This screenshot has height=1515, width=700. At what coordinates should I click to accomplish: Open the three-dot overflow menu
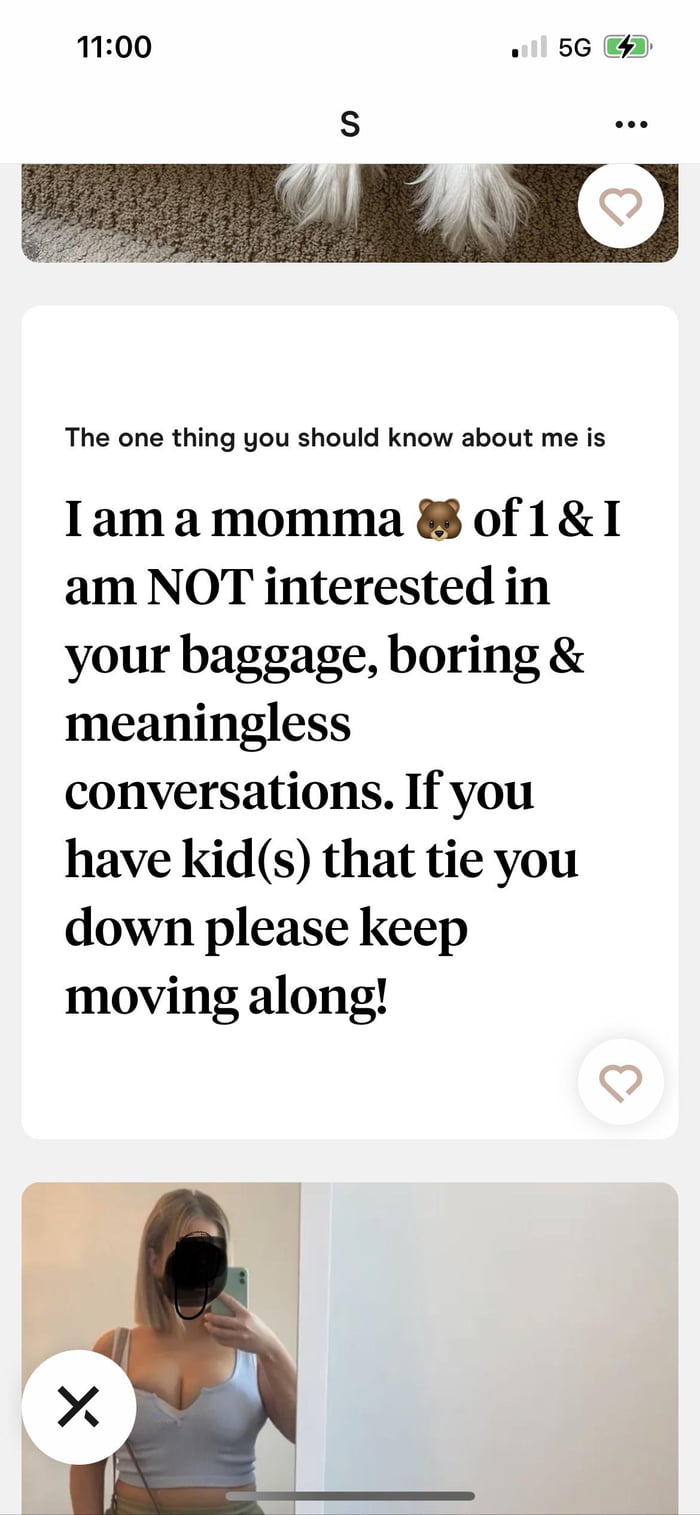coord(631,125)
